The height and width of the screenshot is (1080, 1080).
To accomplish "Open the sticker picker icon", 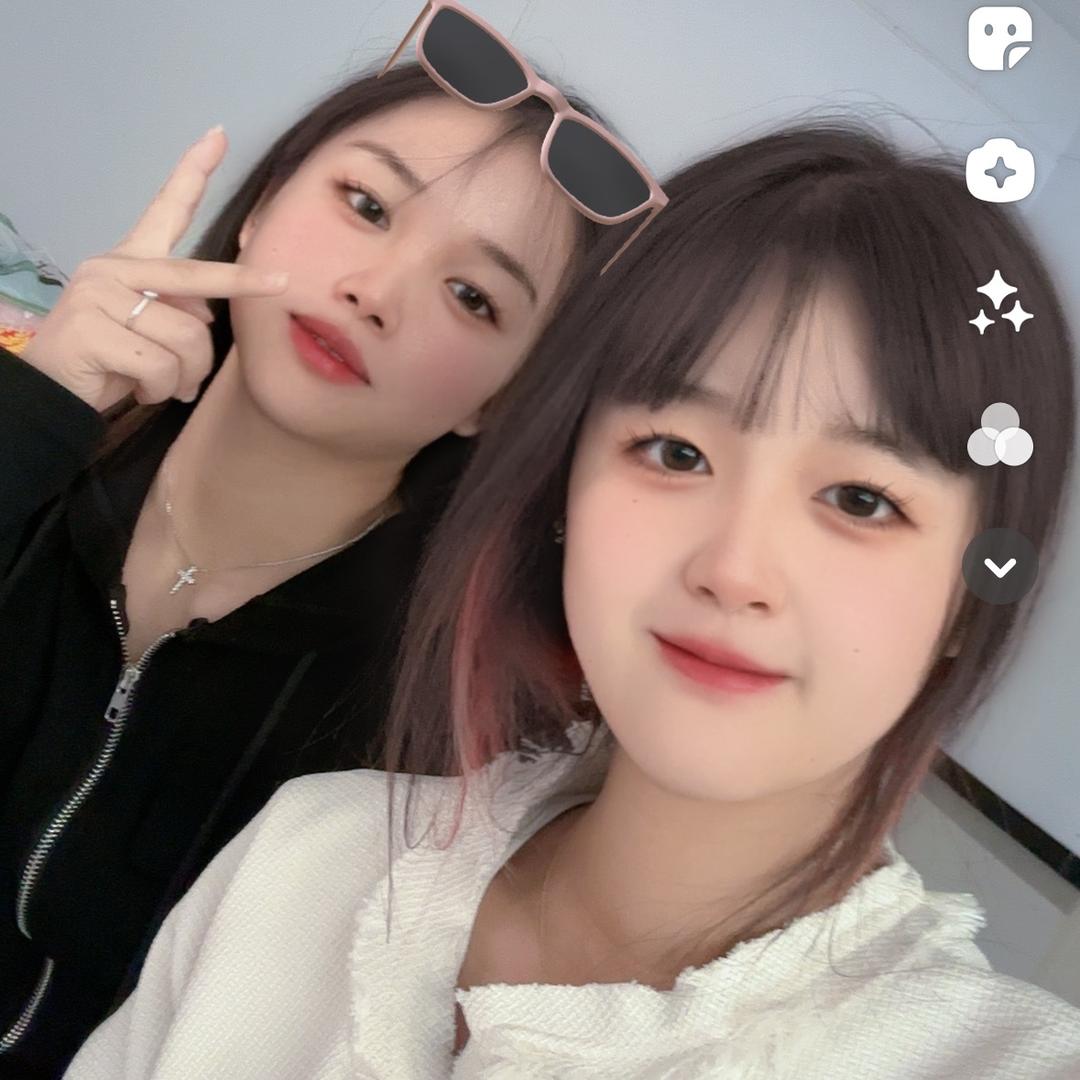I will tap(1000, 39).
